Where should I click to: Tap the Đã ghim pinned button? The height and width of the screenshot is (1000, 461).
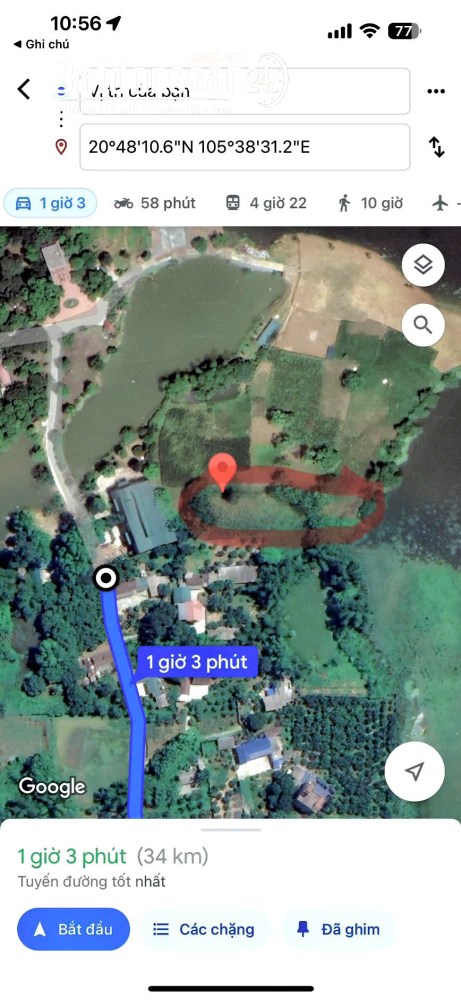tap(339, 929)
